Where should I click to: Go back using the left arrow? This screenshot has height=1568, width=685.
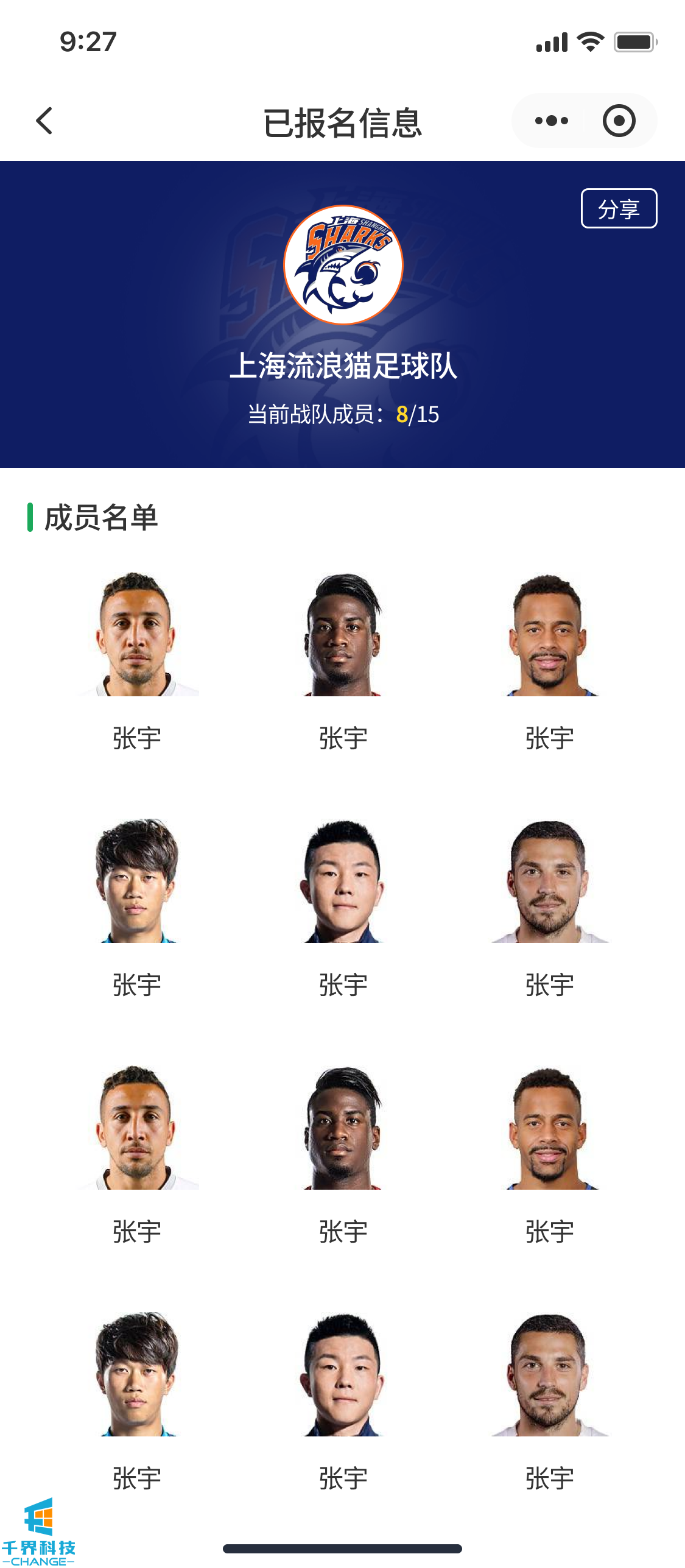[44, 121]
